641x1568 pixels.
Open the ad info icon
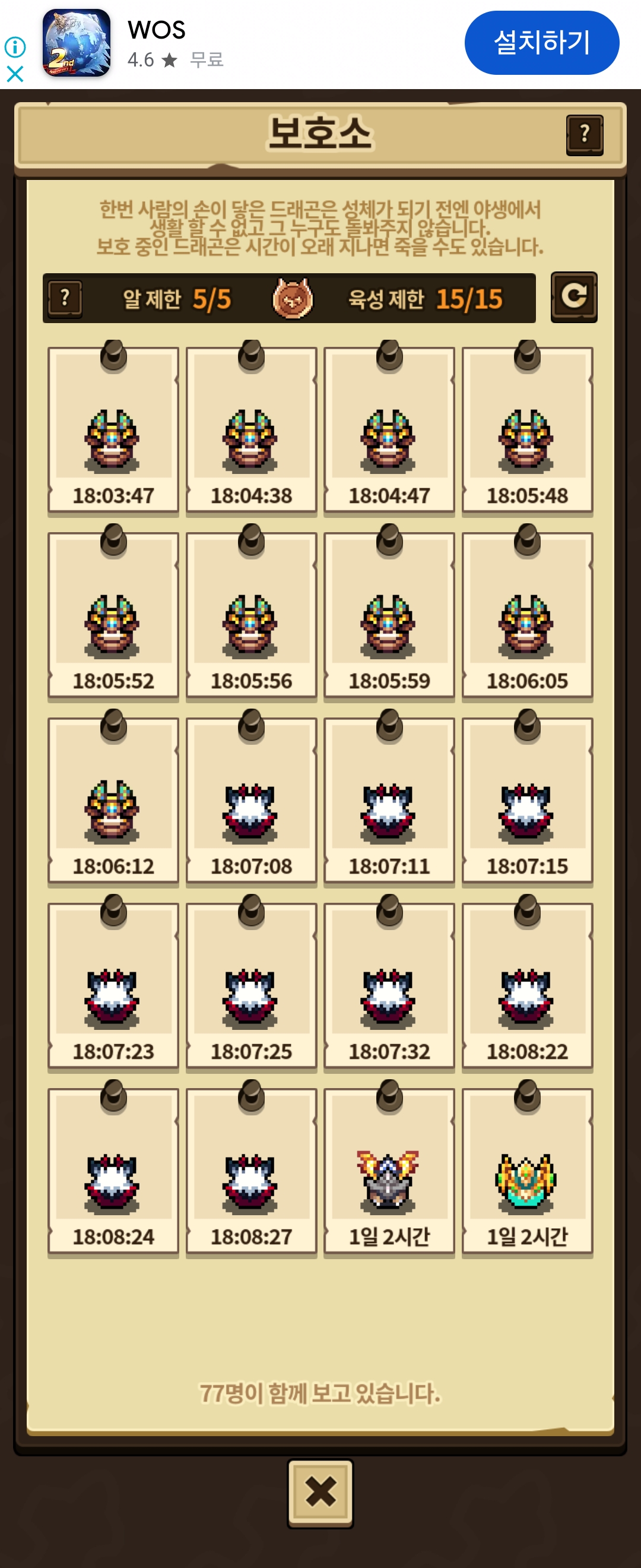pos(15,47)
